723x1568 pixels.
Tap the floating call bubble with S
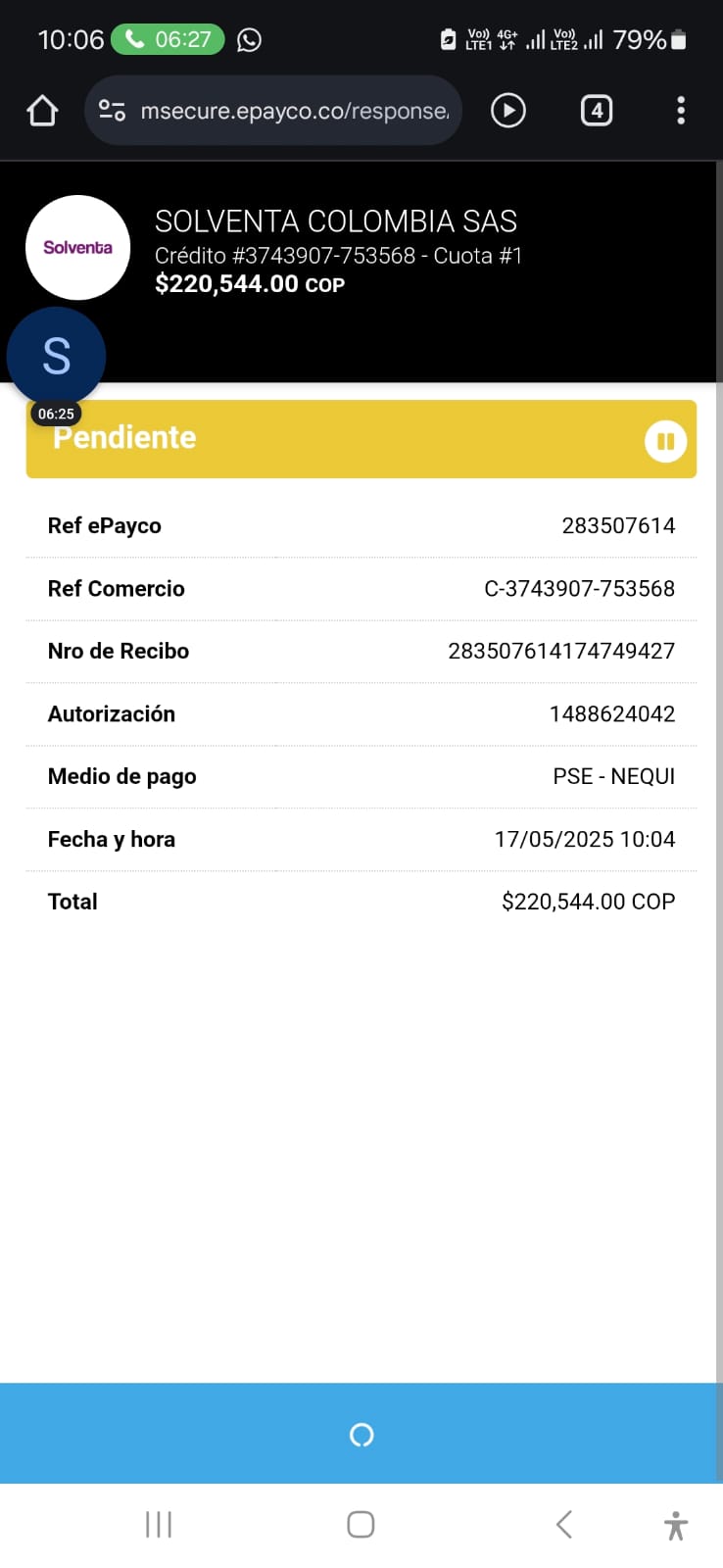57,357
